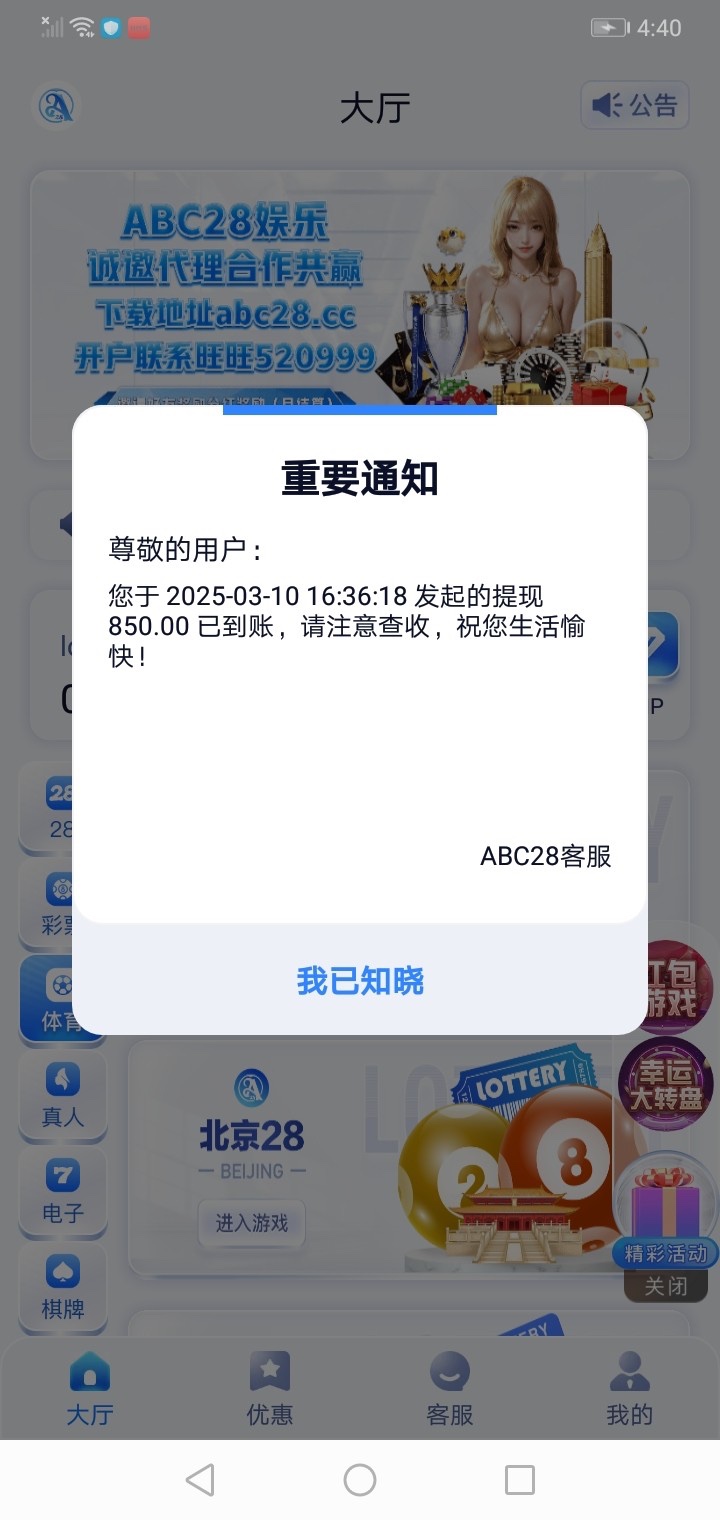Select the 真人 category
720x1520 pixels.
click(x=62, y=1095)
